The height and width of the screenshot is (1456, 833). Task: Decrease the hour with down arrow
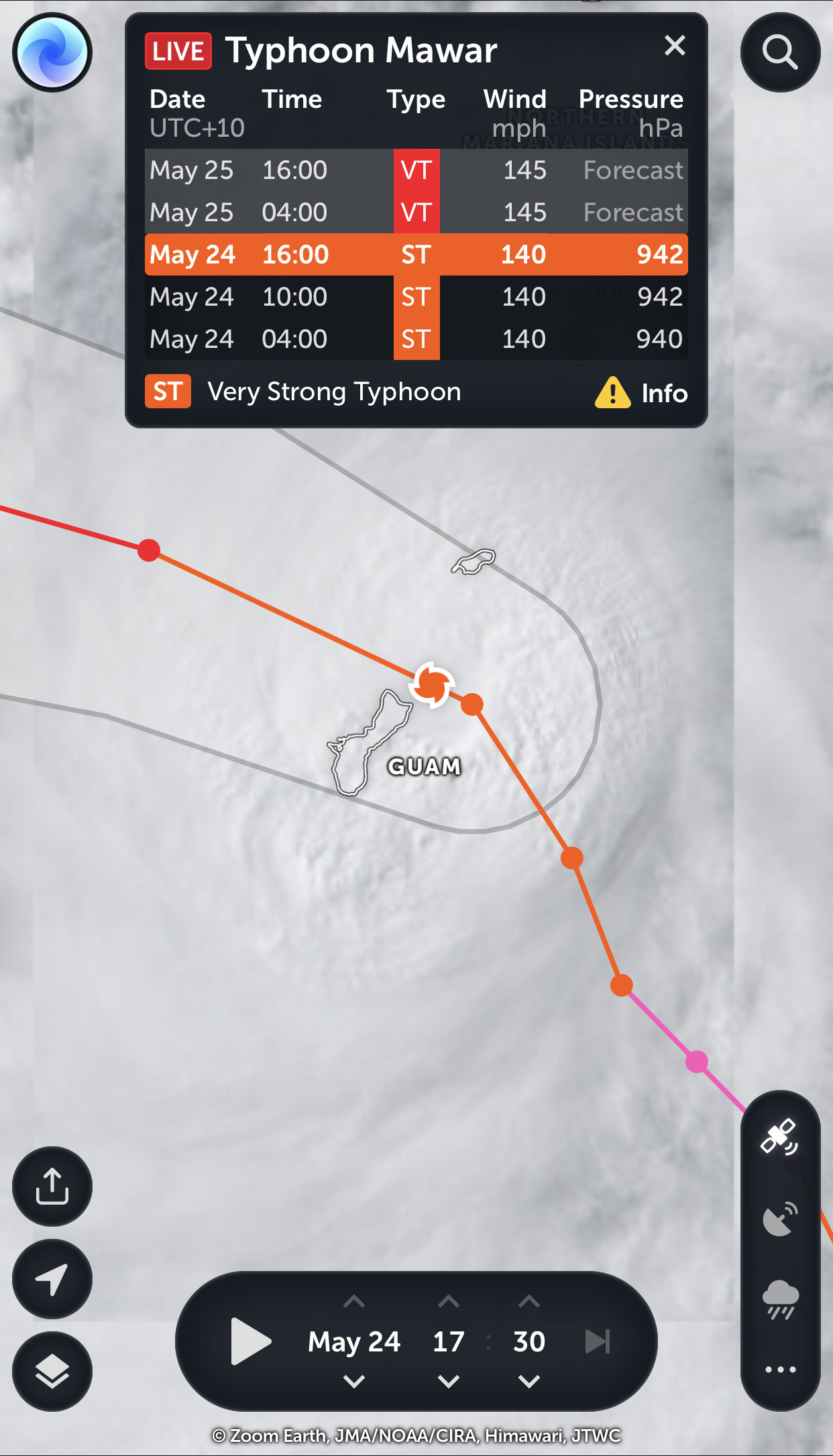(448, 1381)
